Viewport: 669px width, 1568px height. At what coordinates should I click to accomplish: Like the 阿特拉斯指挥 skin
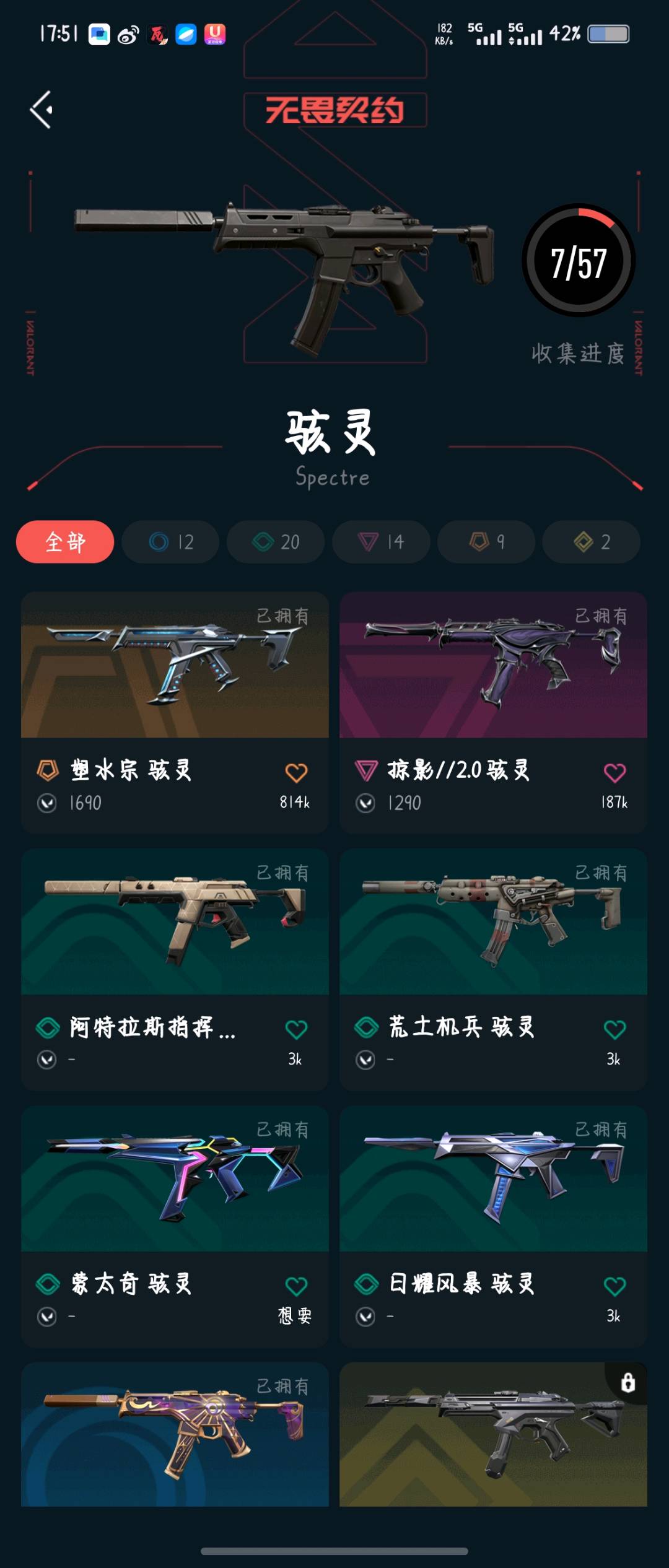point(296,1030)
